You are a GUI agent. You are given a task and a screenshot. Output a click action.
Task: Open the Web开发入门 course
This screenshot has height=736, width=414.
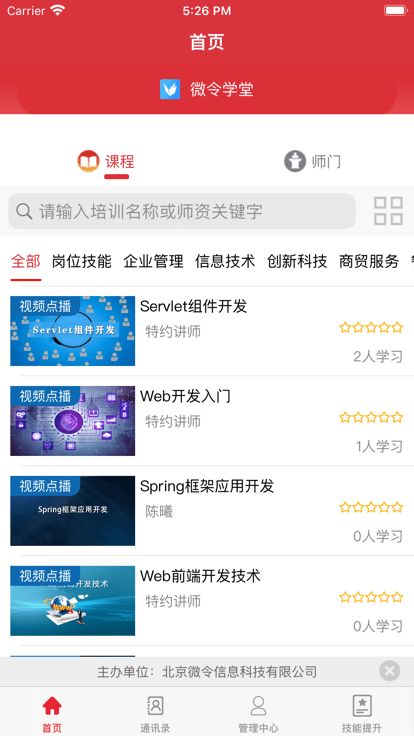(x=207, y=421)
